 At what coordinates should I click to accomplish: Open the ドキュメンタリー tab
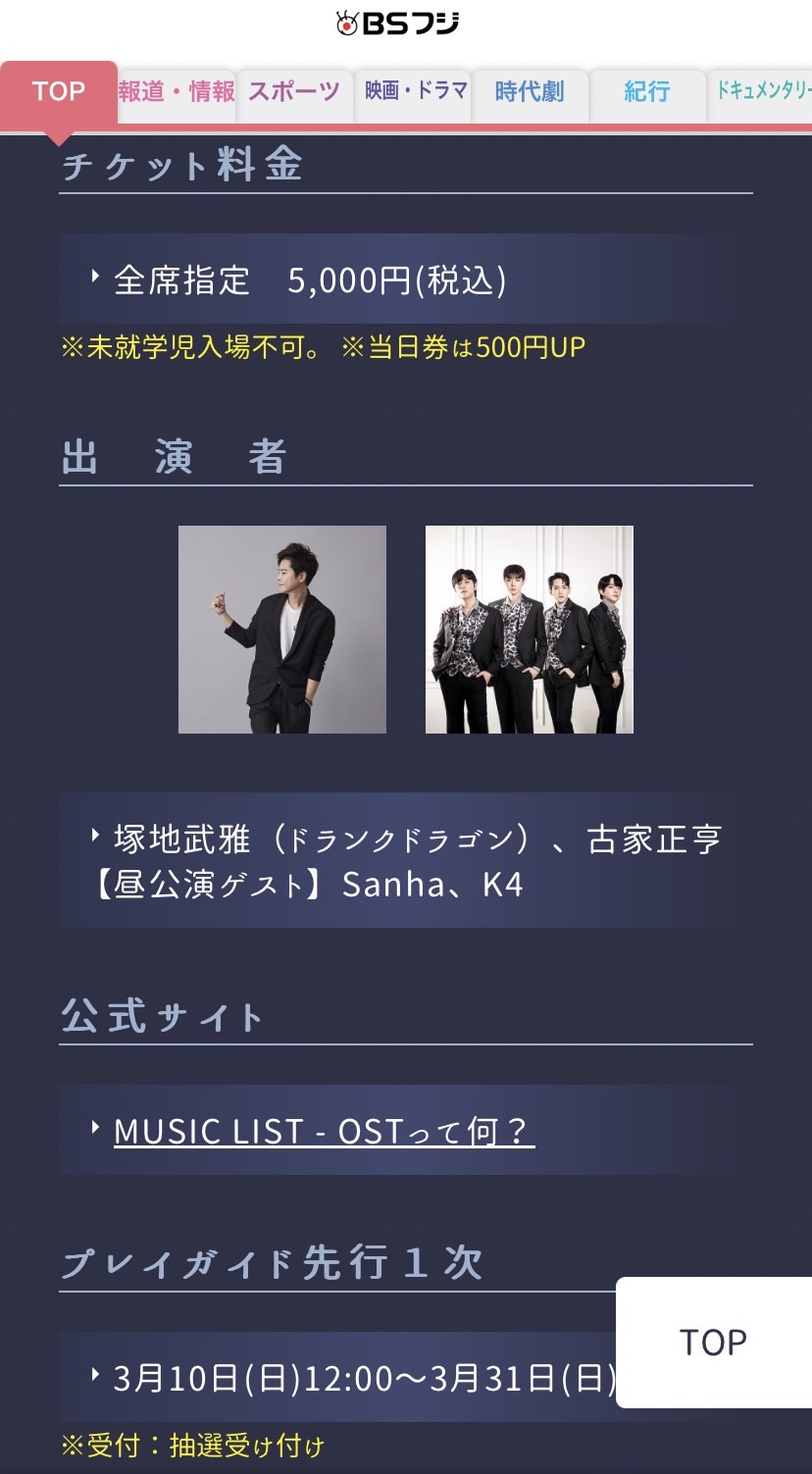pos(763,92)
